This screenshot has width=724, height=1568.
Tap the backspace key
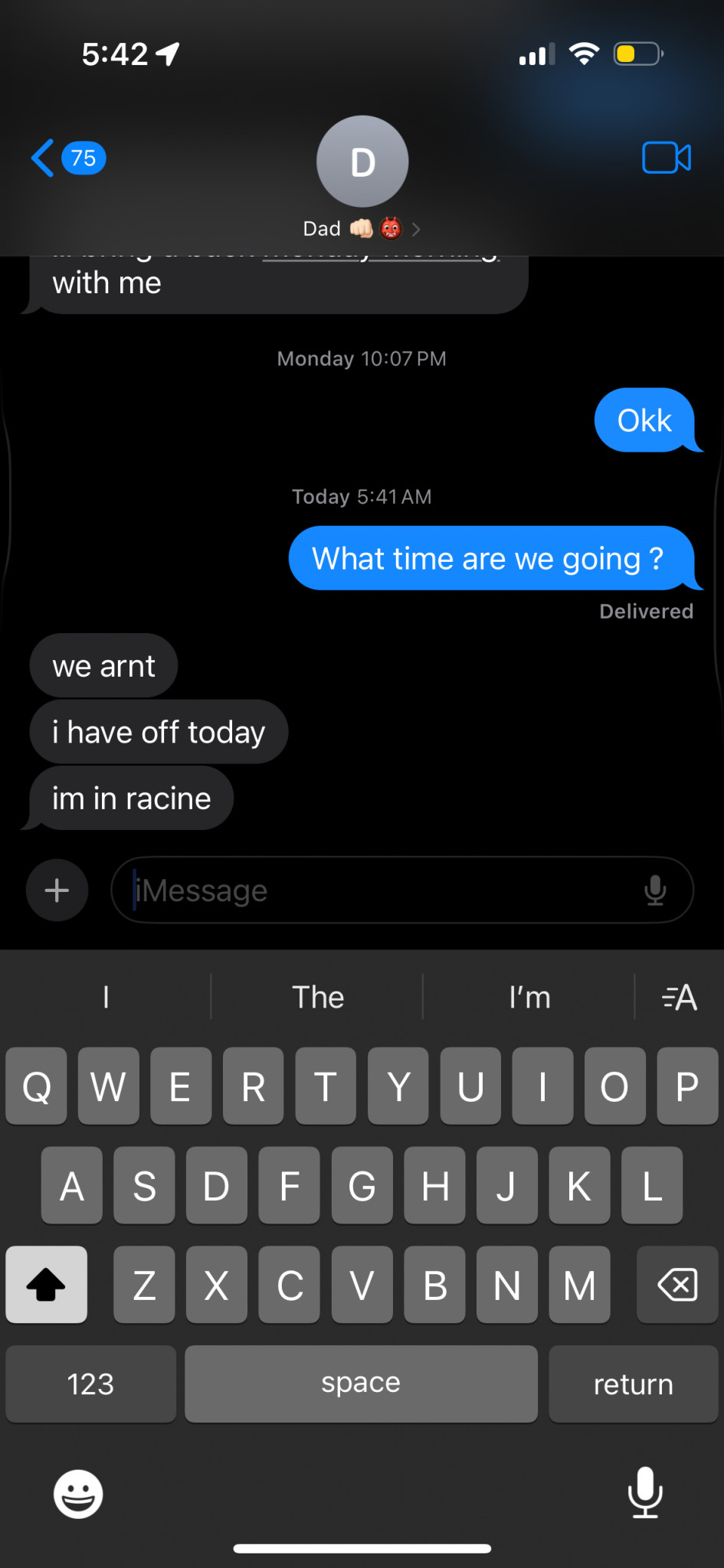click(x=677, y=1285)
